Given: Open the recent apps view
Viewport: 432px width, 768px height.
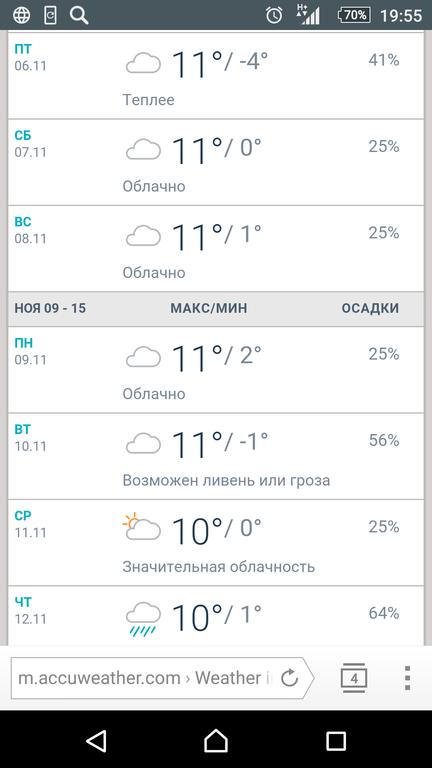Looking at the screenshot, I should click(336, 741).
